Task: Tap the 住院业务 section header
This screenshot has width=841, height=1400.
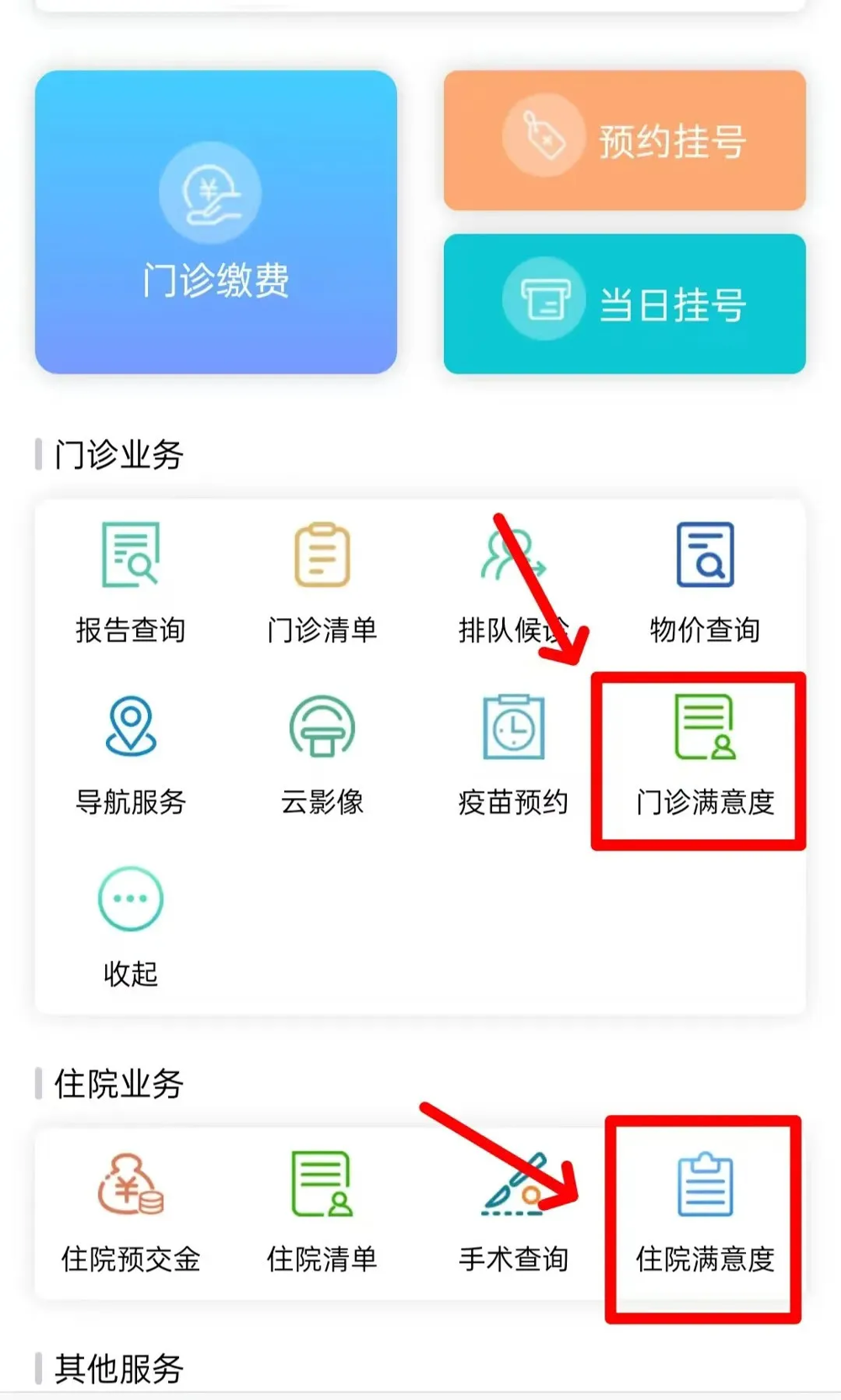Action: pyautogui.click(x=118, y=1085)
